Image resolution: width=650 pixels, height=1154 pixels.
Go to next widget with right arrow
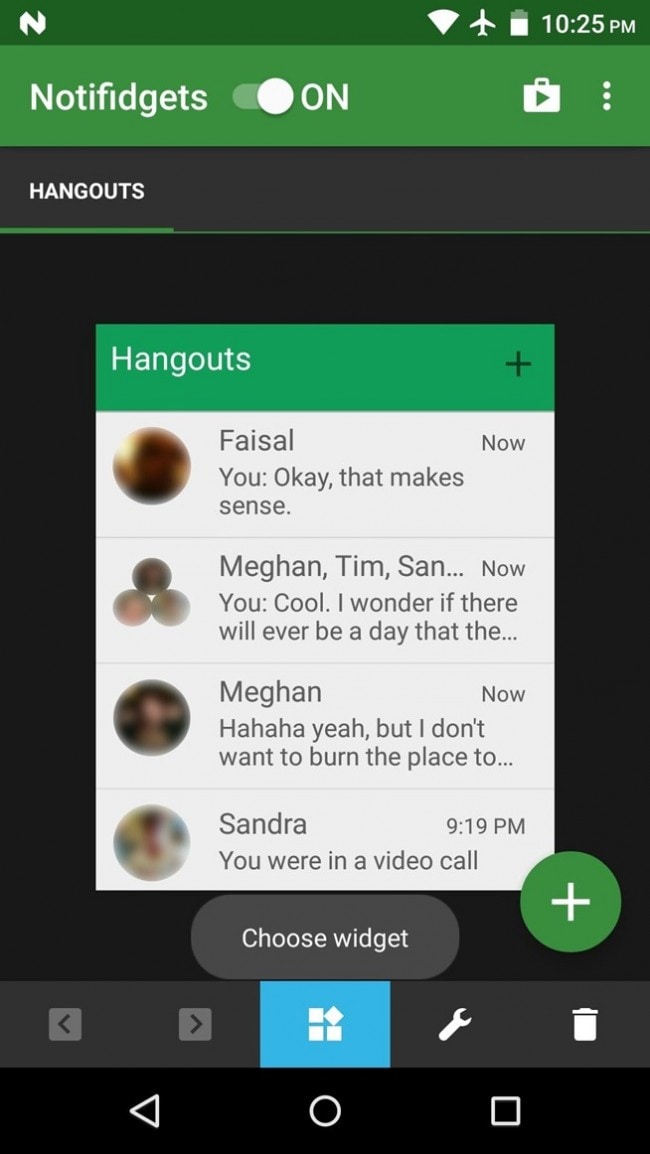(x=195, y=1024)
